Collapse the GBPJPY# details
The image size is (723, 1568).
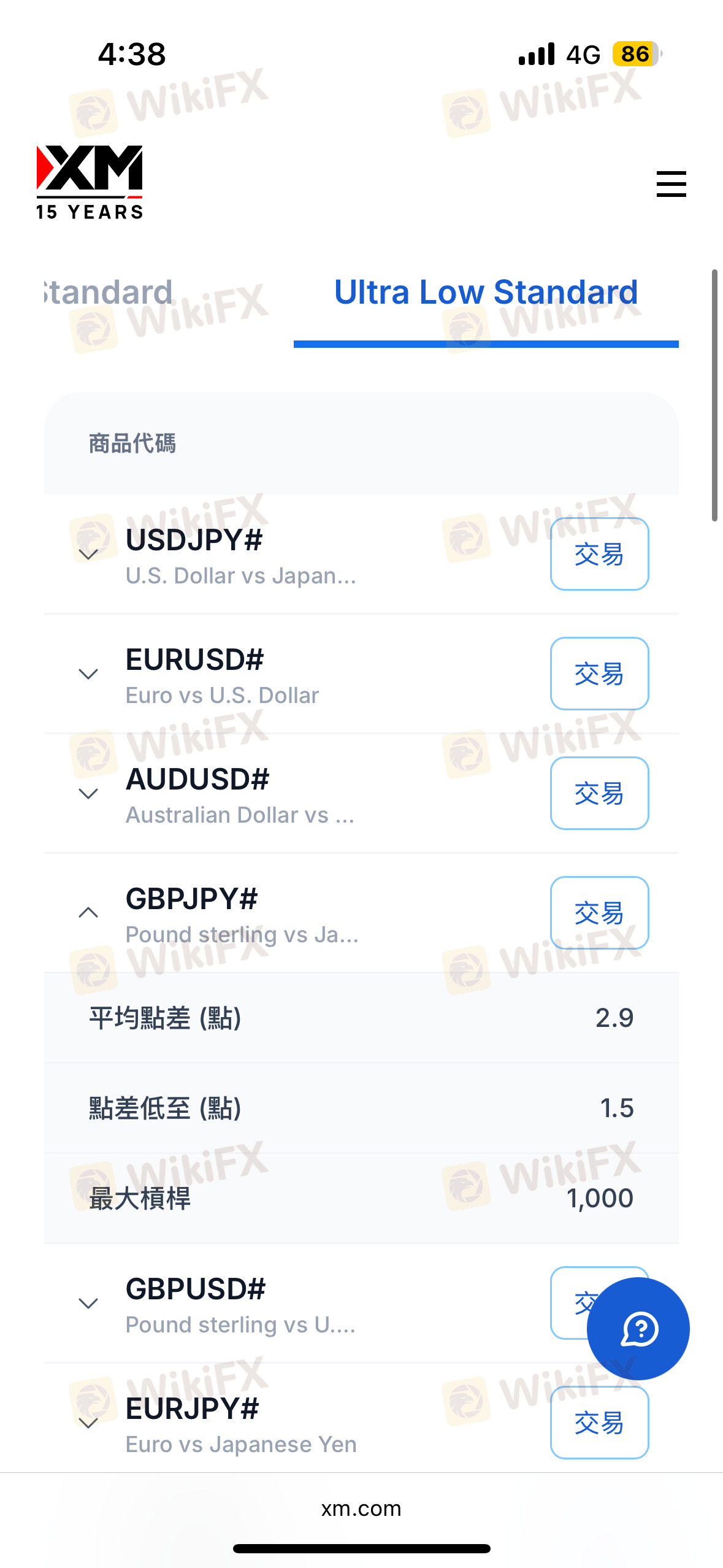[x=89, y=913]
